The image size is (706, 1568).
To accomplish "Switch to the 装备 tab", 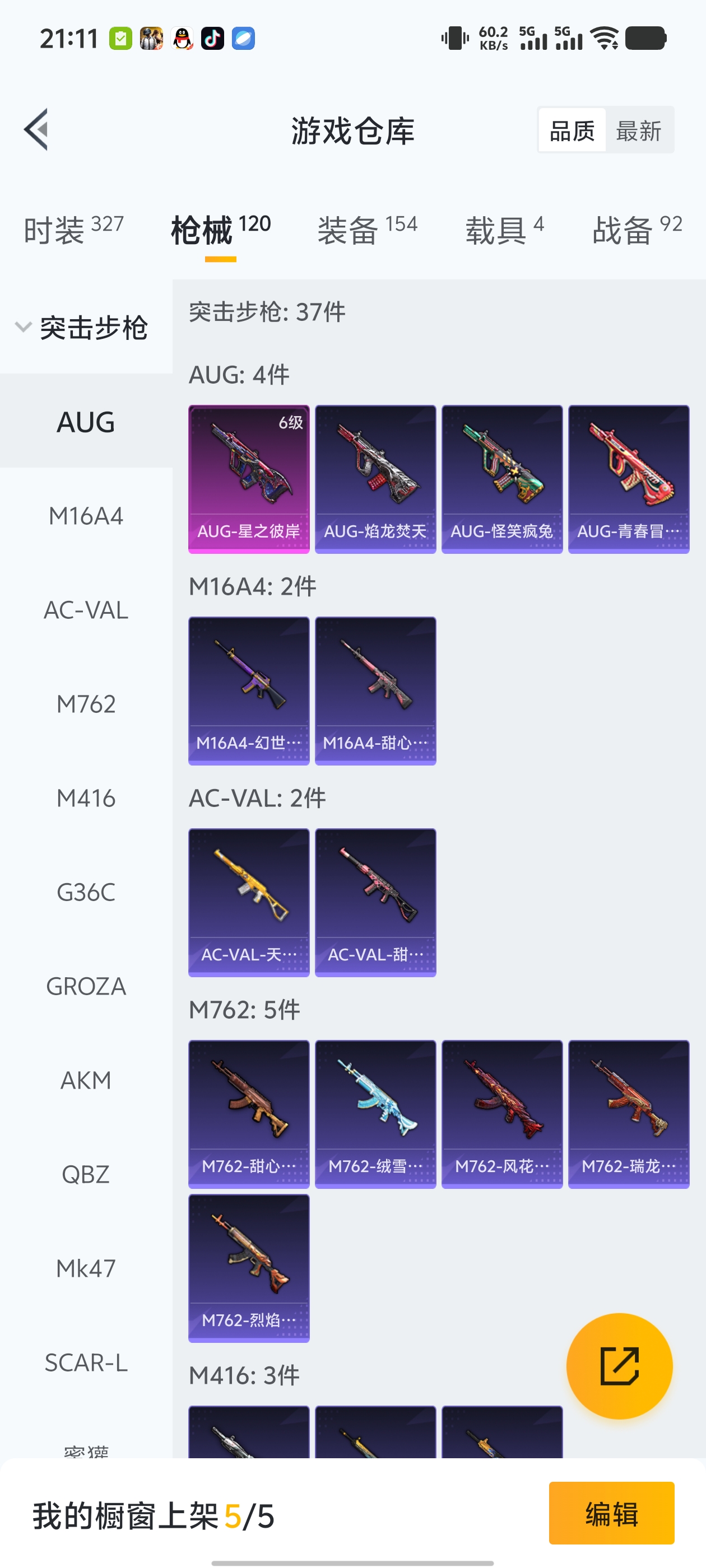I will [368, 230].
